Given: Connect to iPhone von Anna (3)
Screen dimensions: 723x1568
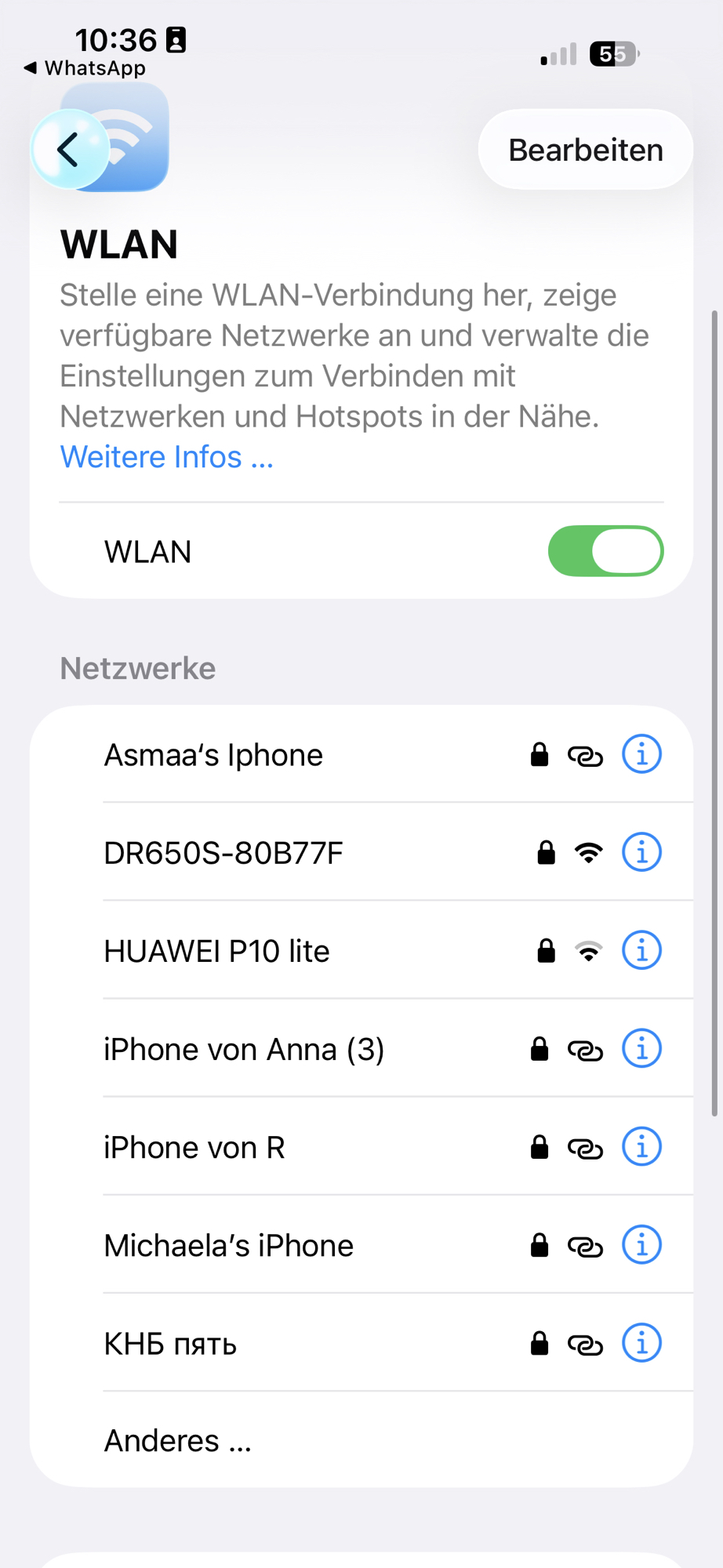Looking at the screenshot, I should [244, 1049].
